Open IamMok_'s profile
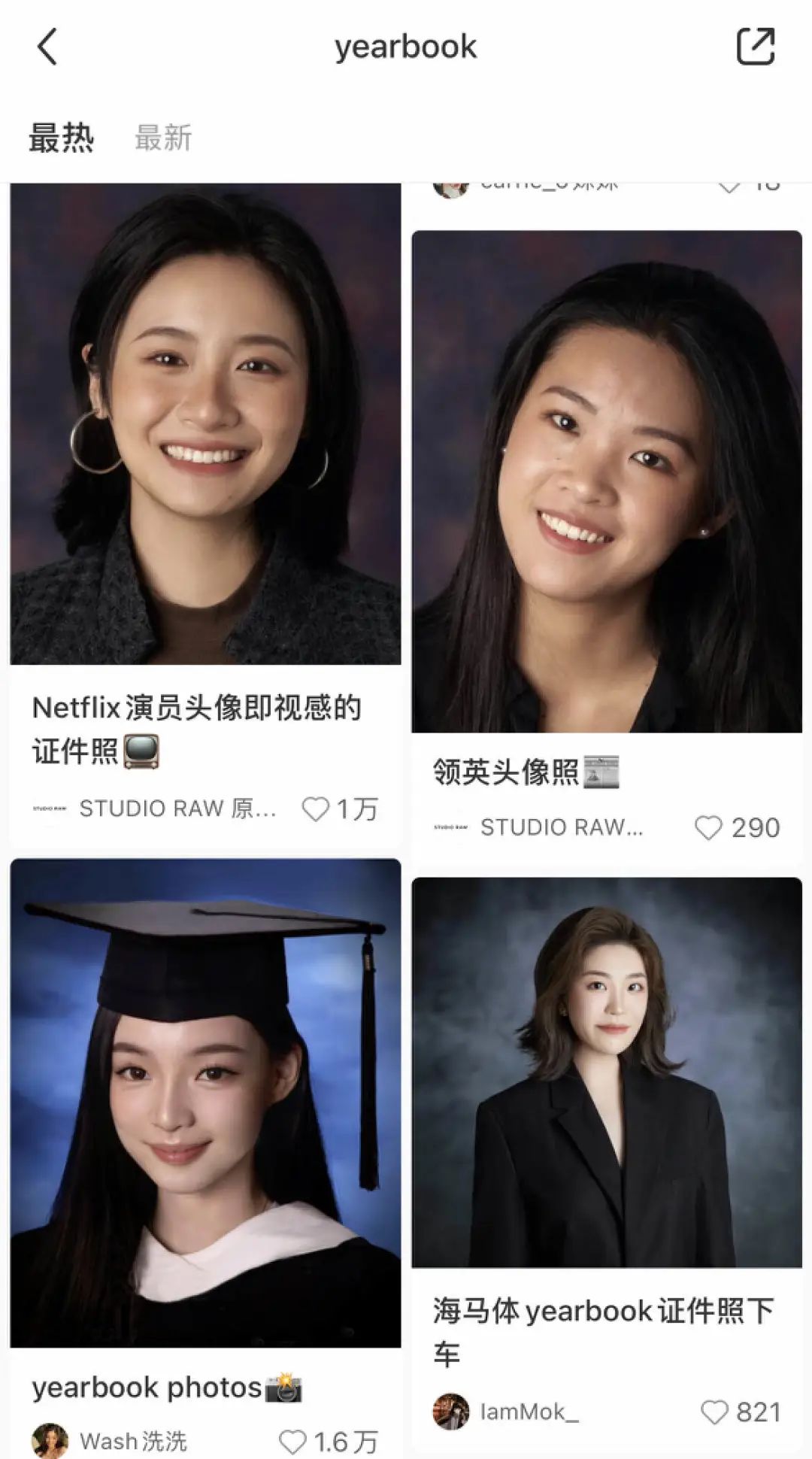Viewport: 812px width, 1459px height. point(451,1412)
